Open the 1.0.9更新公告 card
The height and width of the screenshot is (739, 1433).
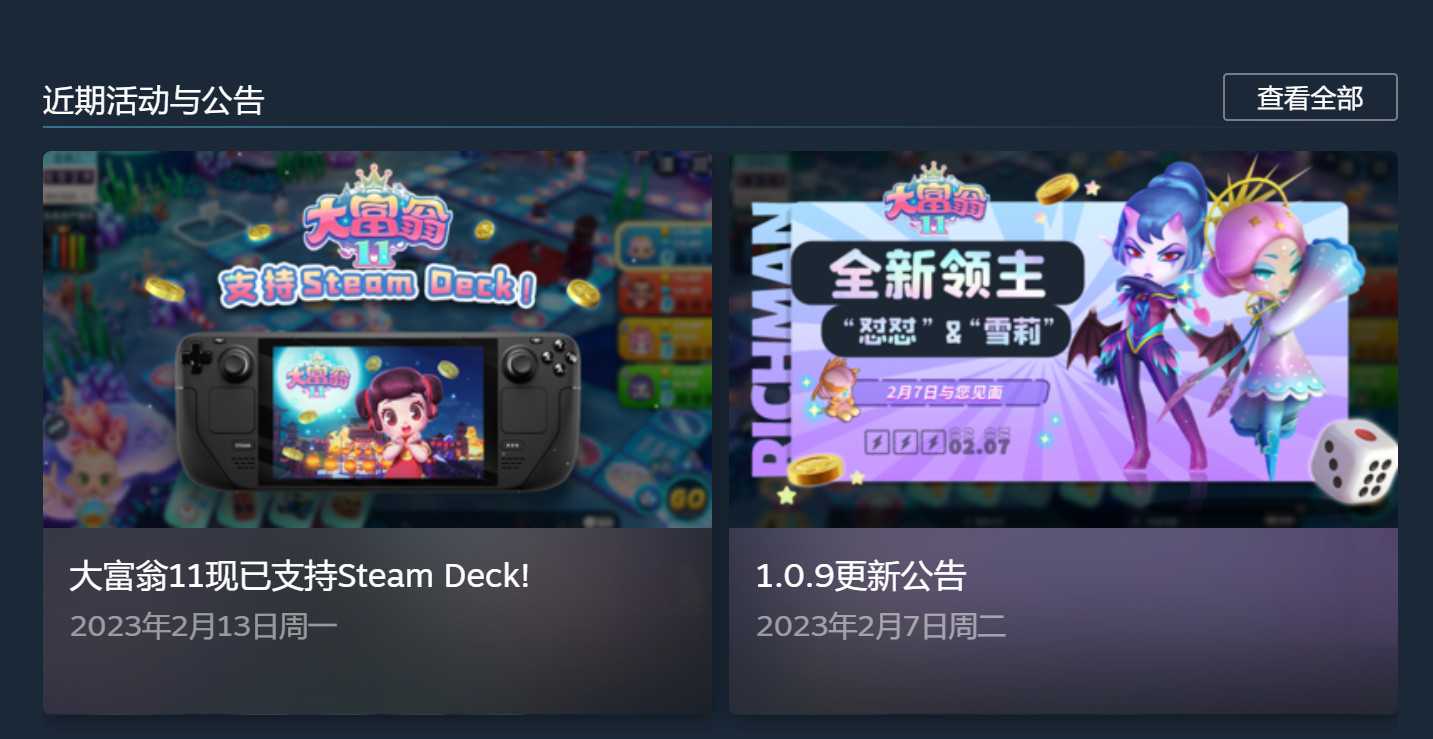point(1062,432)
